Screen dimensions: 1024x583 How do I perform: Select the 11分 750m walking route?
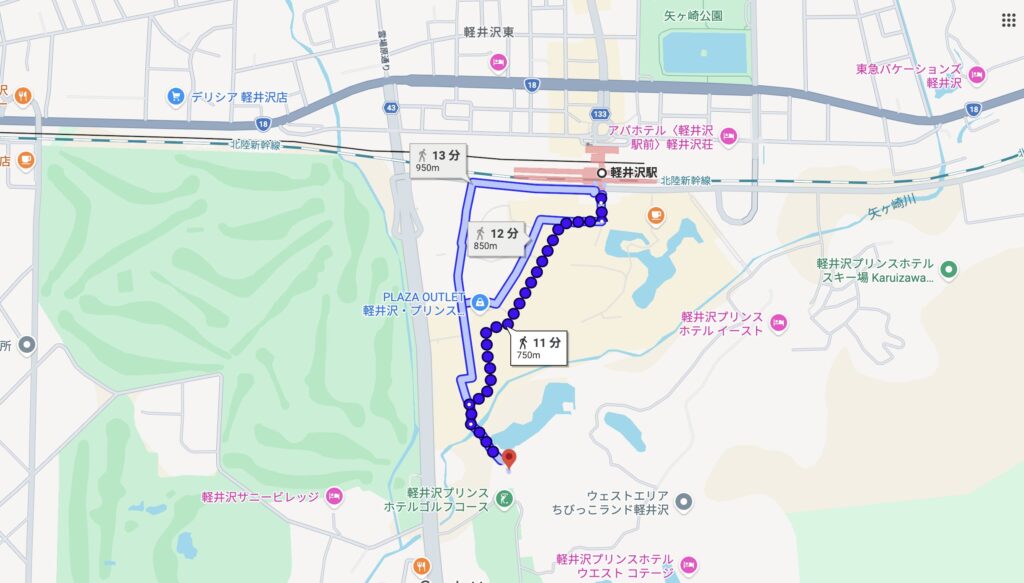[537, 347]
